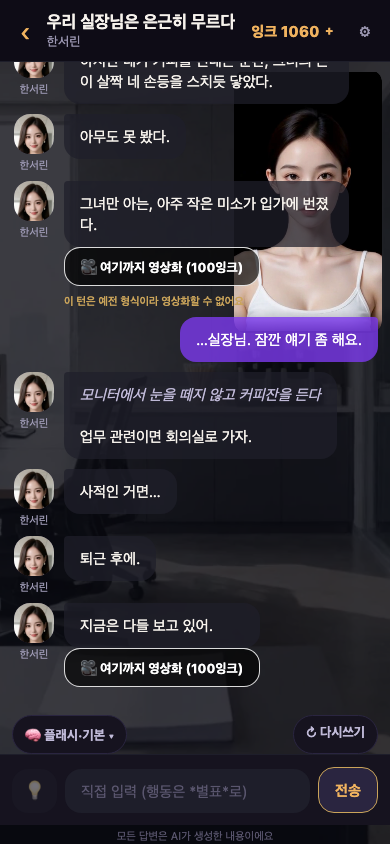The width and height of the screenshot is (390, 844).
Task: Tap 다시쓰기 to regenerate the reply
Action: (336, 734)
